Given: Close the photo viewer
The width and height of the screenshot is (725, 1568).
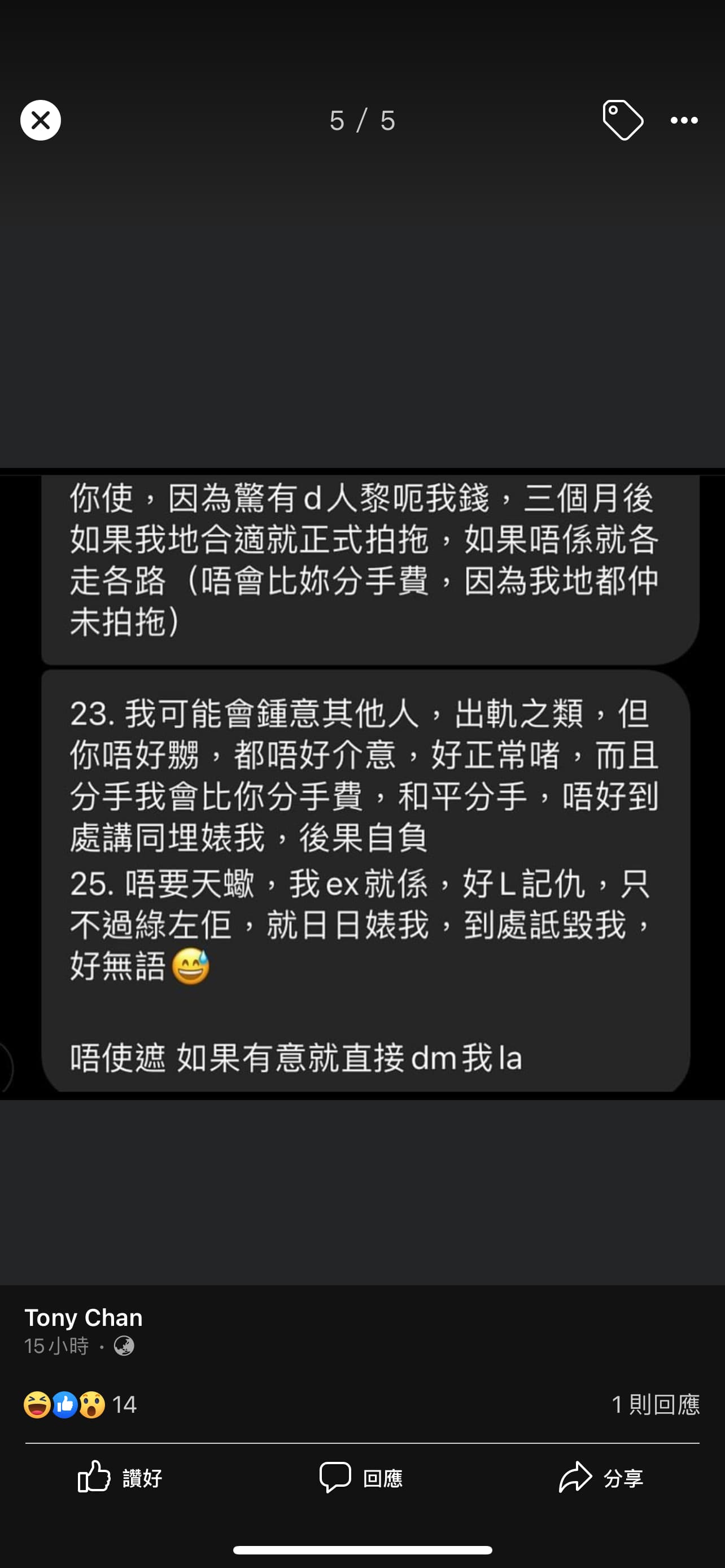Looking at the screenshot, I should 40,120.
